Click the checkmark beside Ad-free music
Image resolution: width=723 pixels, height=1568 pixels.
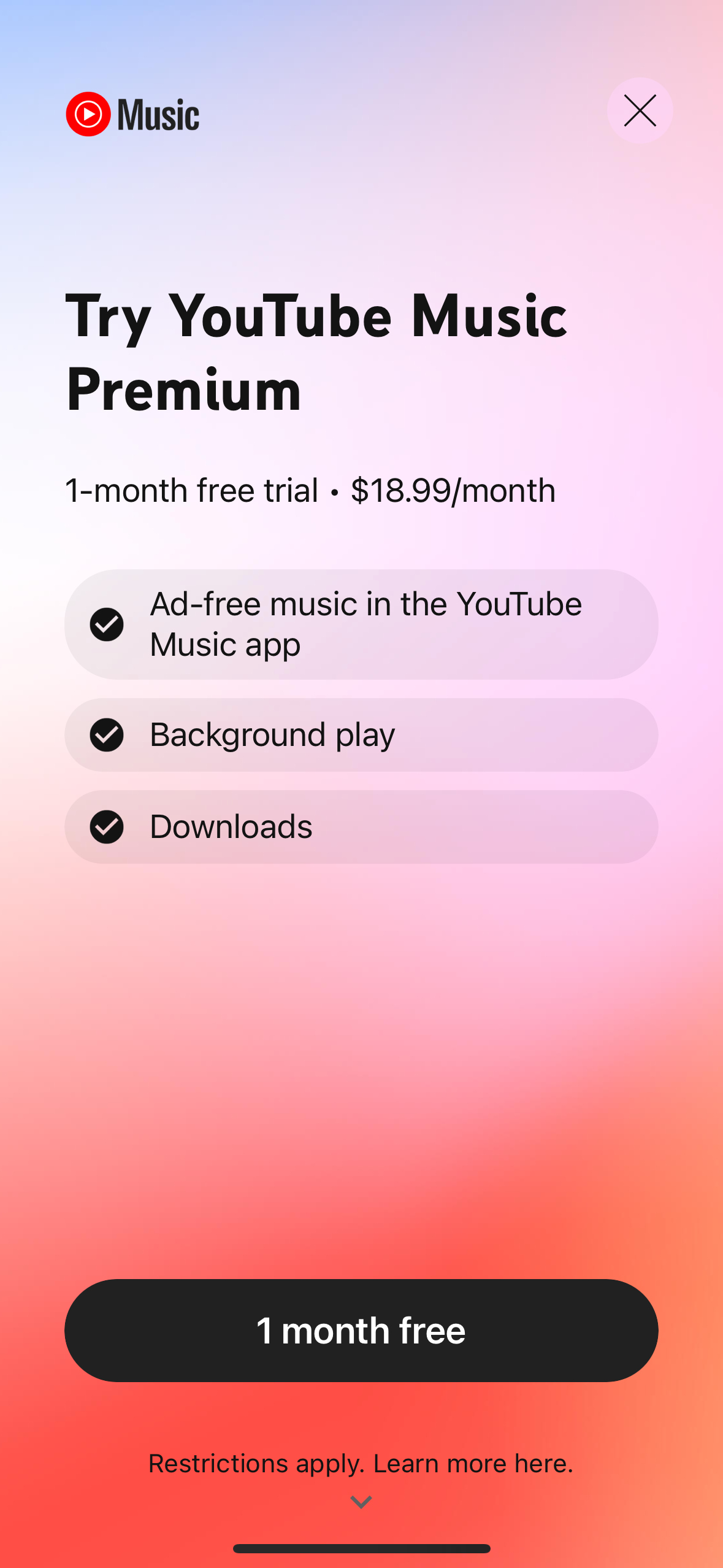107,623
